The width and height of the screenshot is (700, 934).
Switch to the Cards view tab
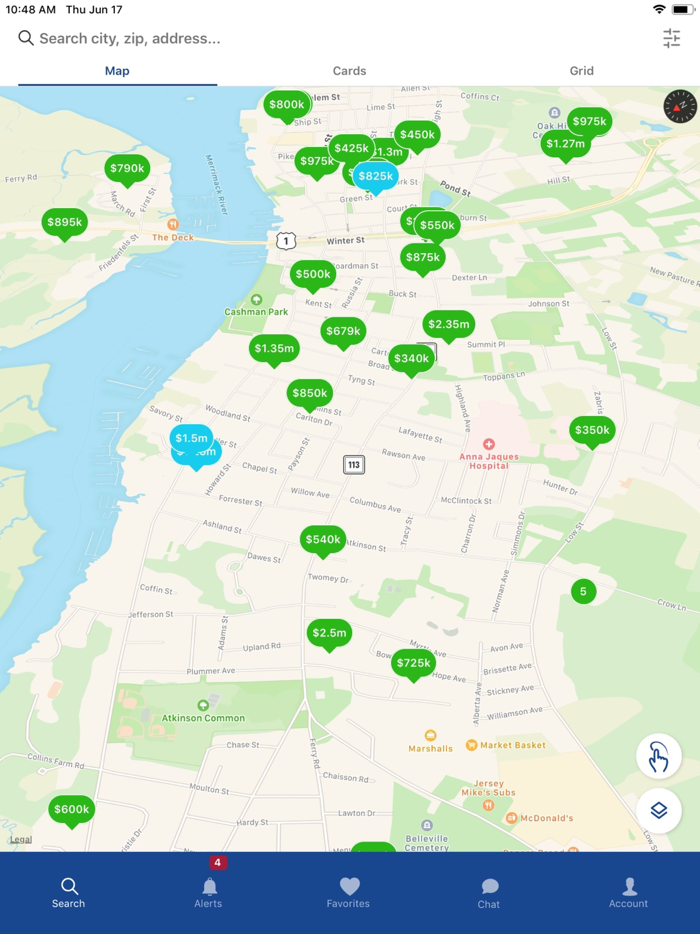[x=349, y=71]
